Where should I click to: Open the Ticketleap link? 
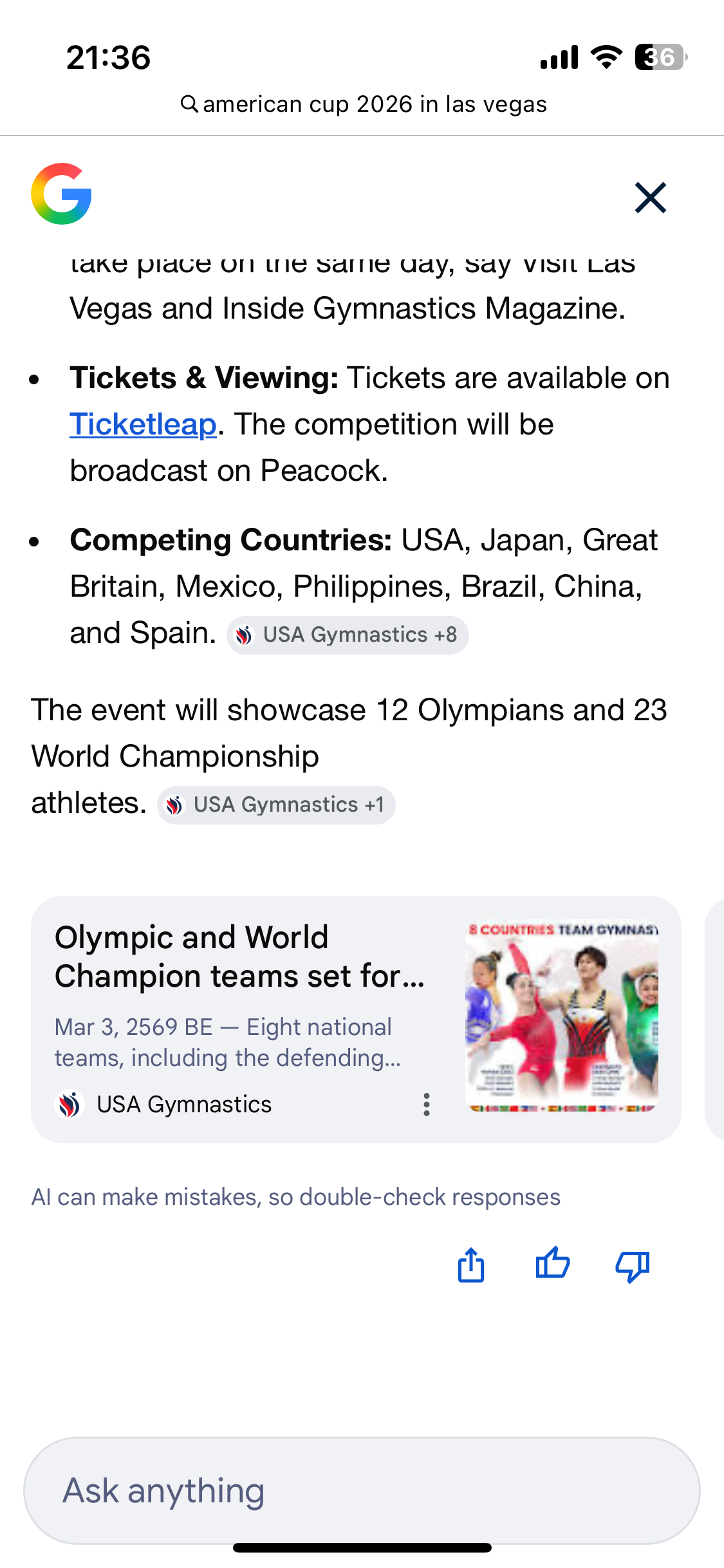coord(143,425)
